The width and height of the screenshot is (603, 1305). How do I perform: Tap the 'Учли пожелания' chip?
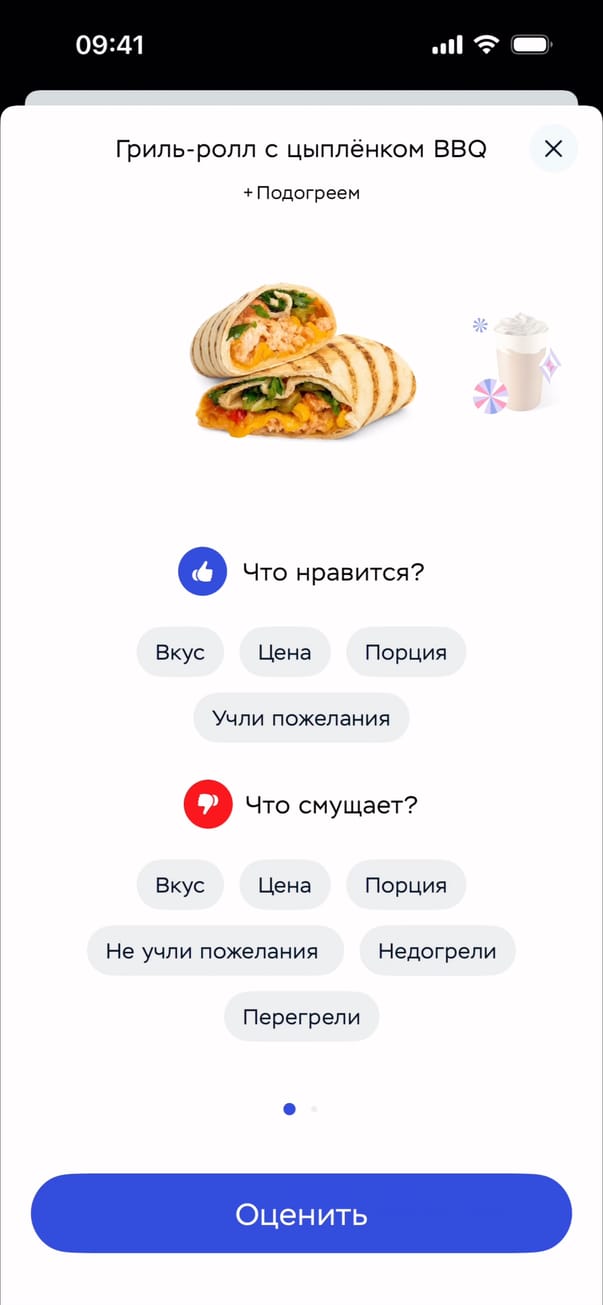pyautogui.click(x=301, y=718)
